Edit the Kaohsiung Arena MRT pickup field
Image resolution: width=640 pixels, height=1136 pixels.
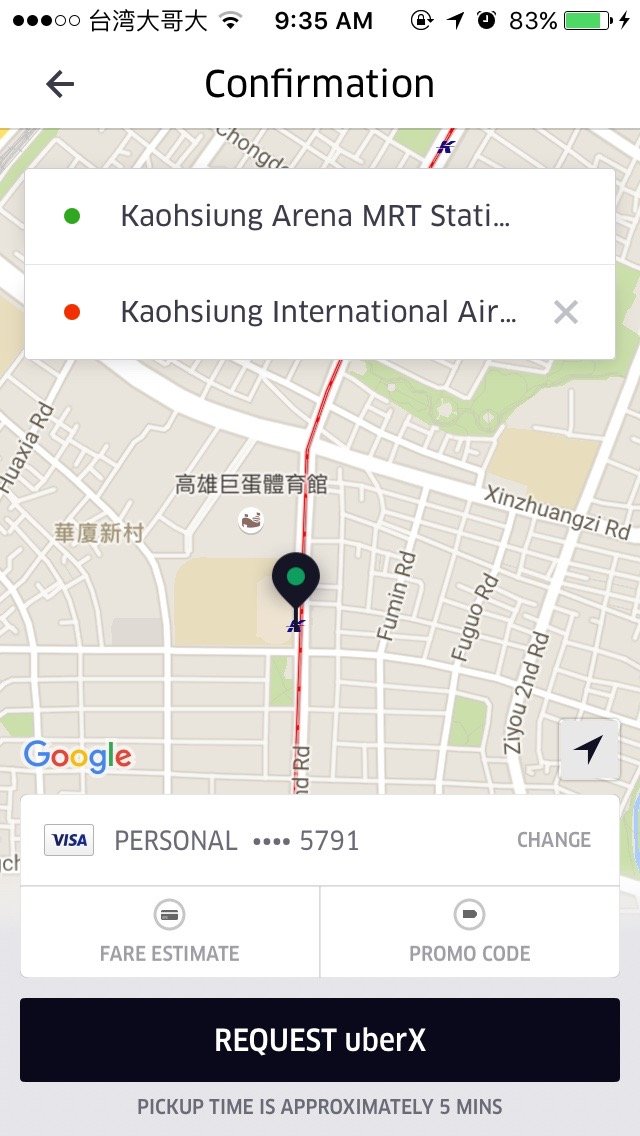[320, 216]
